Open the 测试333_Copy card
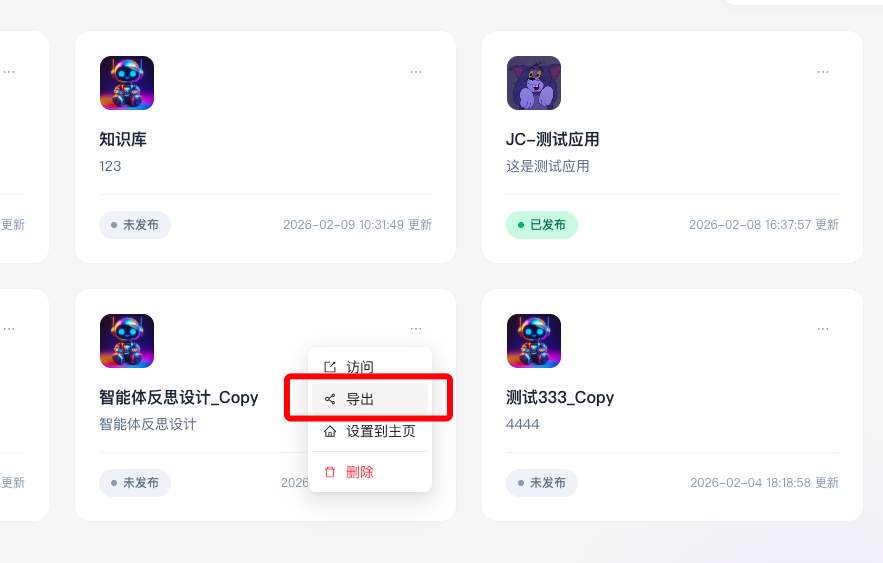Image resolution: width=883 pixels, height=563 pixels. [x=560, y=397]
